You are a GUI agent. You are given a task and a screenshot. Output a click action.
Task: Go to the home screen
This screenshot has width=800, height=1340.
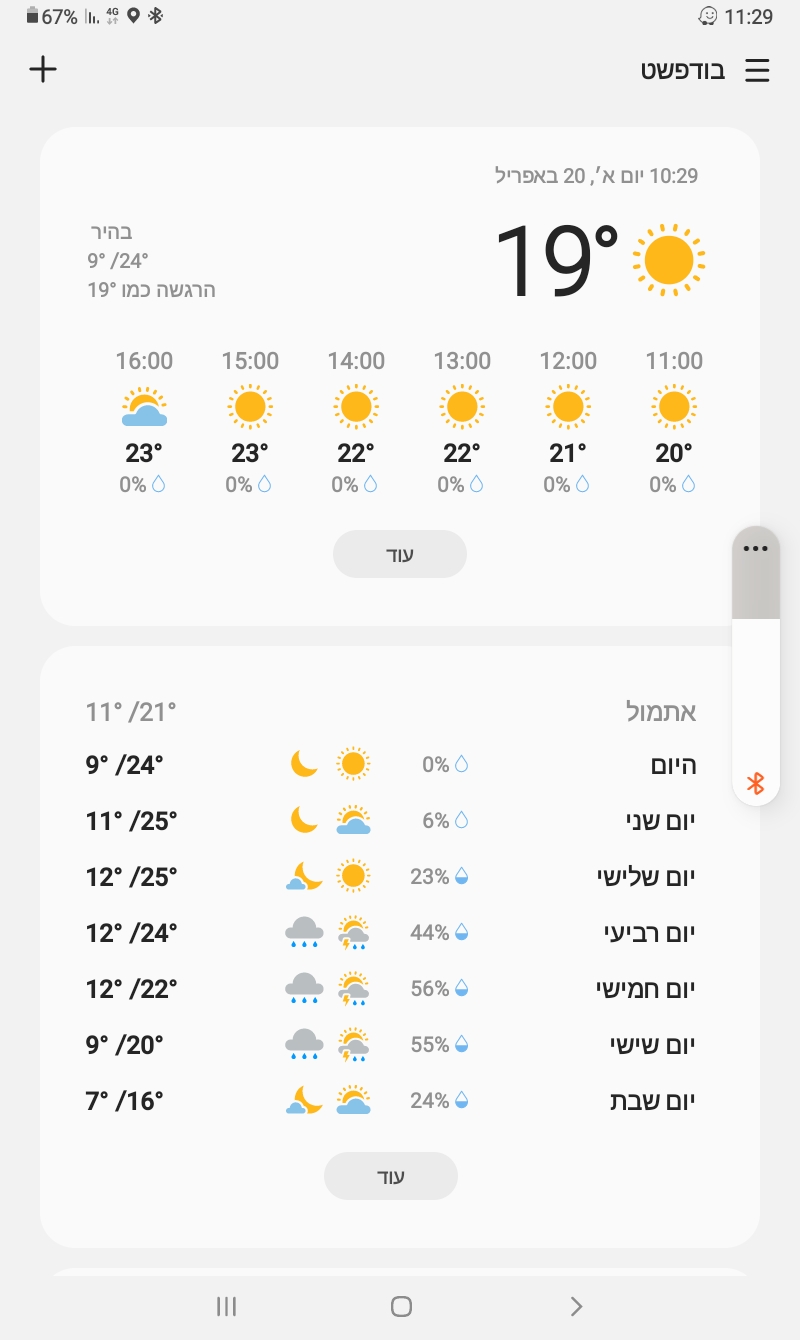click(x=401, y=1306)
